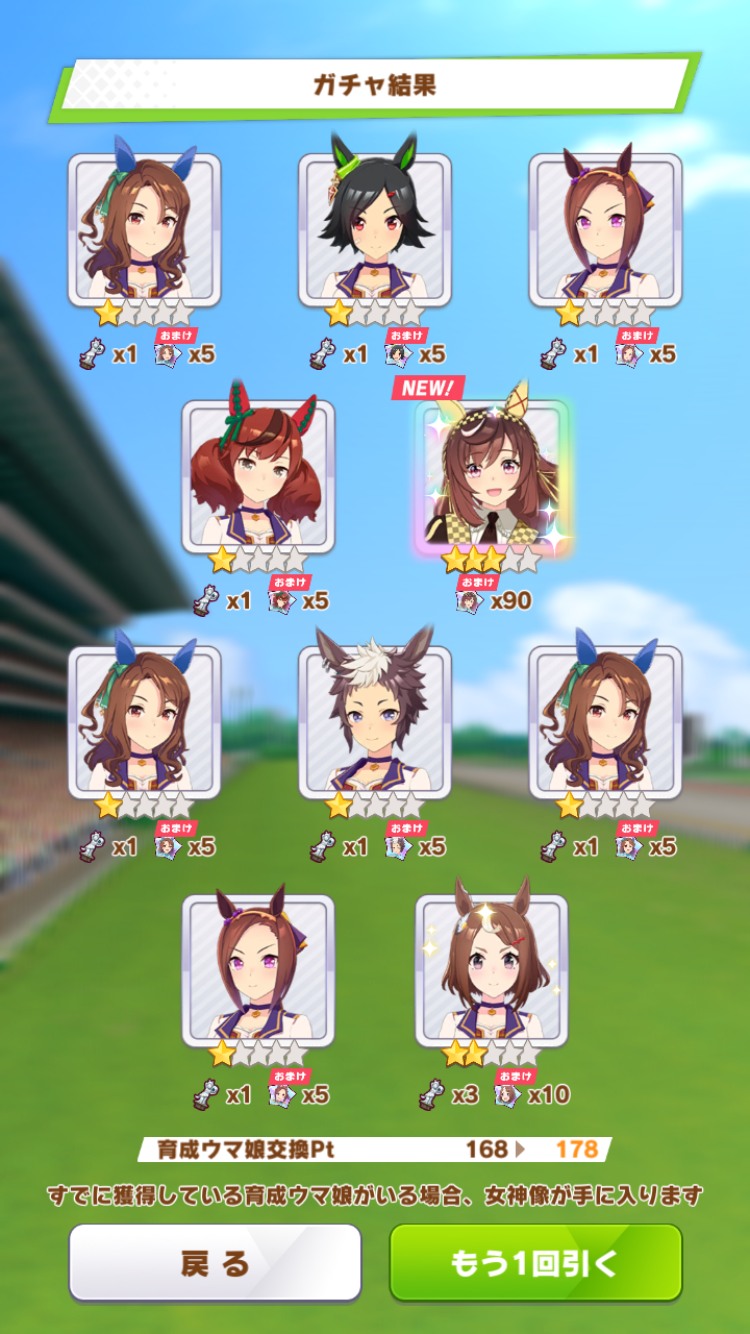The image size is (750, 1334).
Task: Pull again with もう1回引く button
Action: pos(535,1262)
